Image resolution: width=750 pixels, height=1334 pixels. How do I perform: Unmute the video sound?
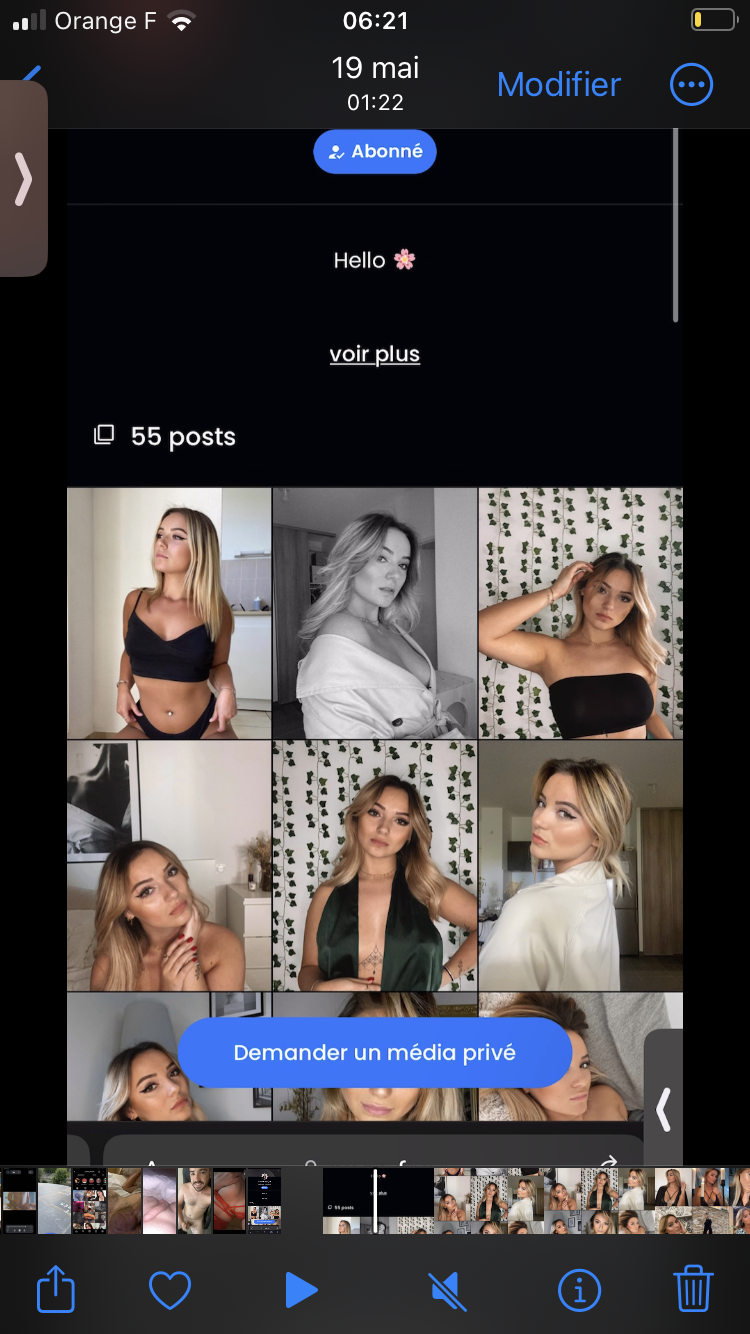click(448, 1292)
